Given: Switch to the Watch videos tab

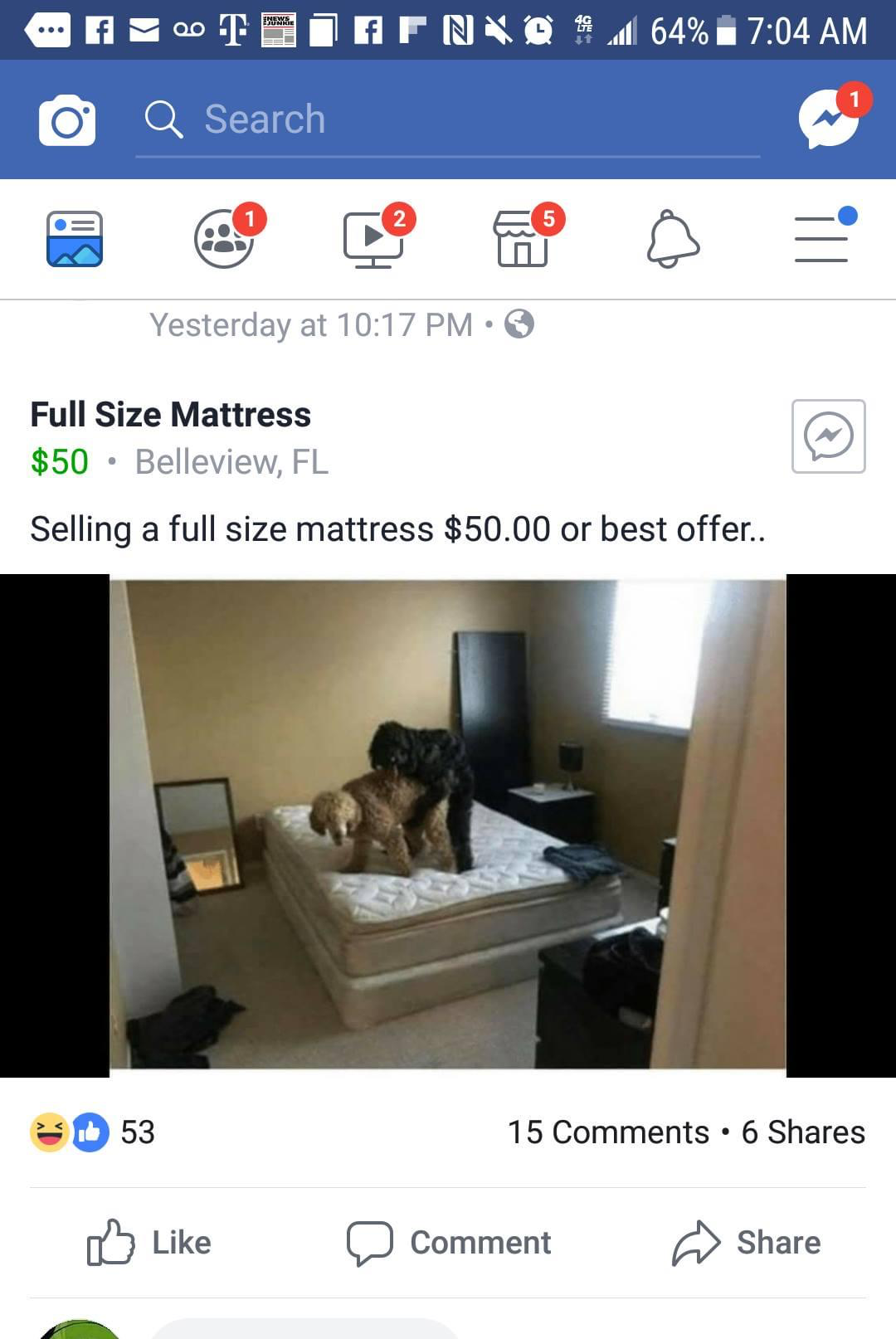Looking at the screenshot, I should [374, 240].
